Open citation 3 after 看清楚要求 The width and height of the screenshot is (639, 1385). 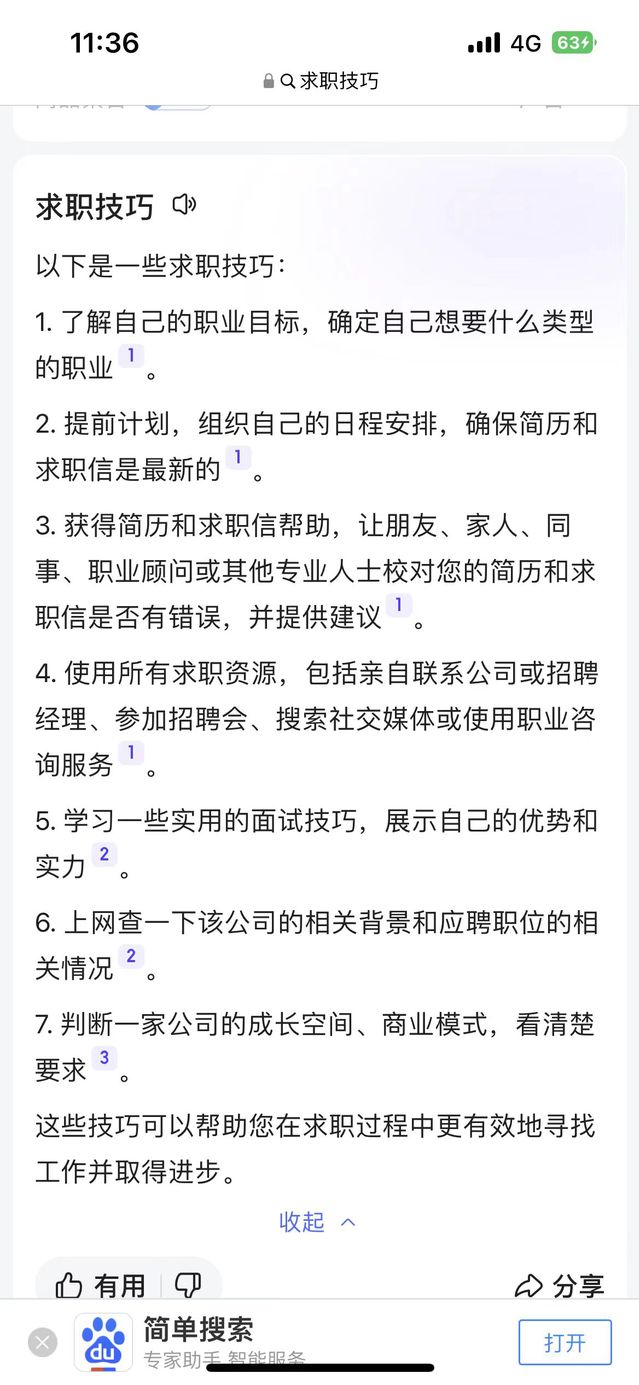[104, 1058]
